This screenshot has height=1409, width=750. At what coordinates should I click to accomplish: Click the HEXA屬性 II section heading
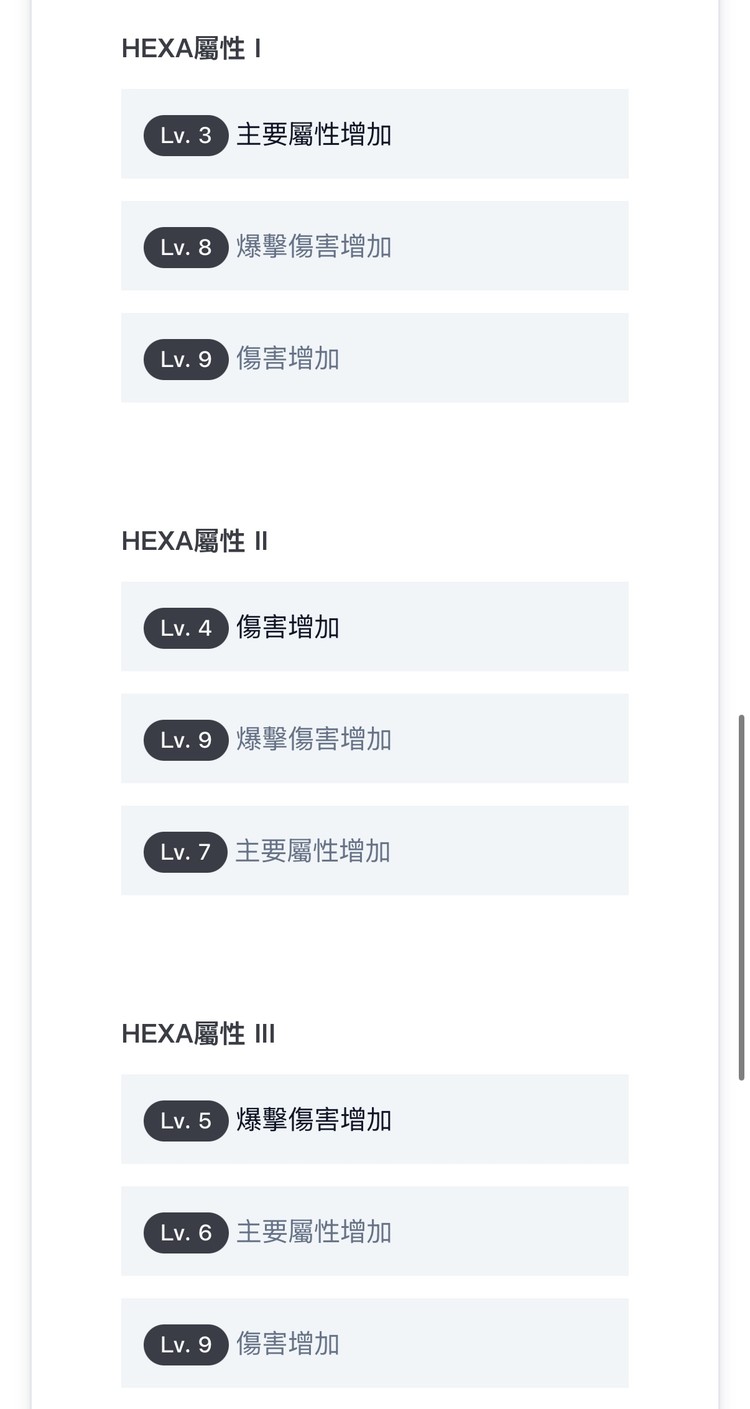197,540
